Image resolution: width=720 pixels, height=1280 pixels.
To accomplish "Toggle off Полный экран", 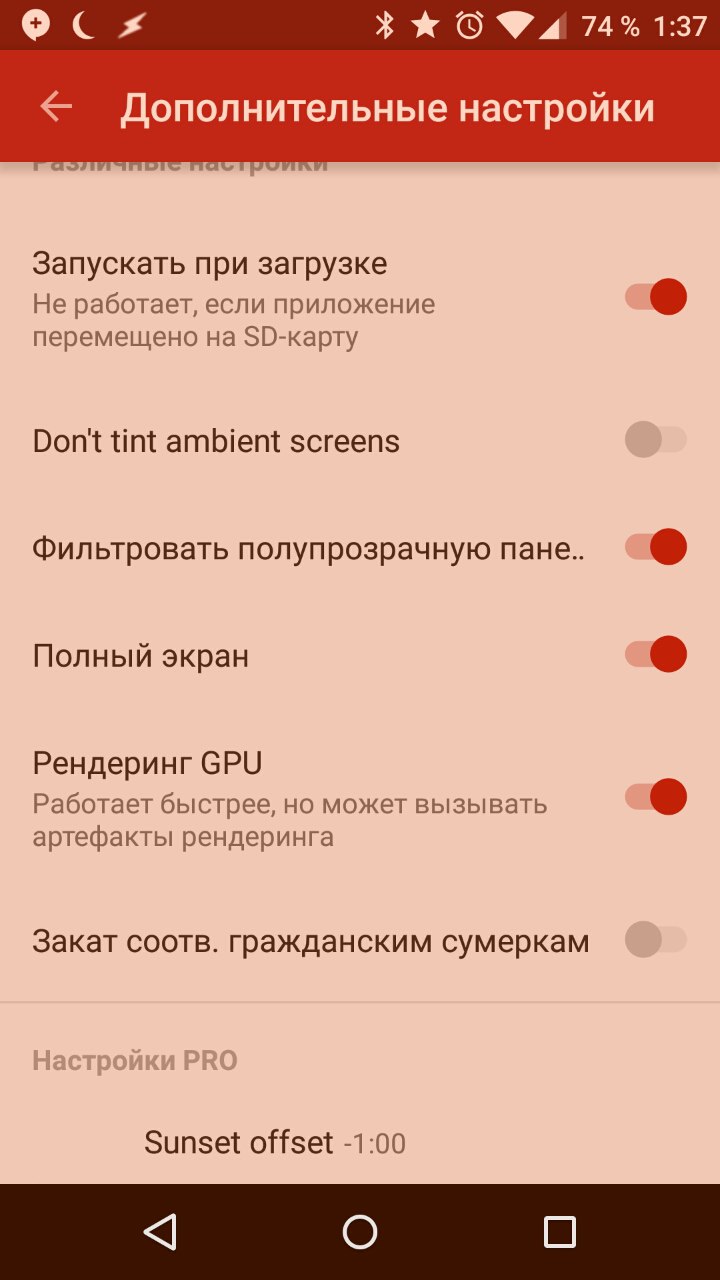I will pyautogui.click(x=656, y=654).
